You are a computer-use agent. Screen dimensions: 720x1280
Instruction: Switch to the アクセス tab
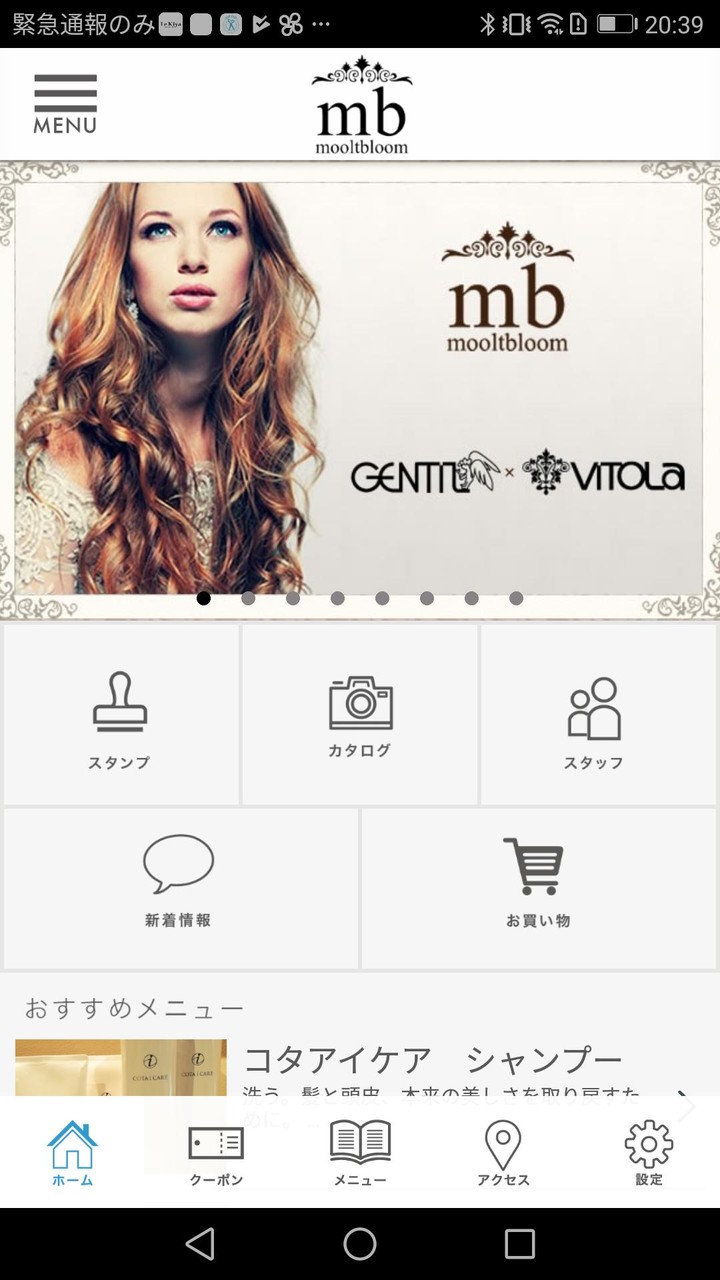[x=503, y=1152]
